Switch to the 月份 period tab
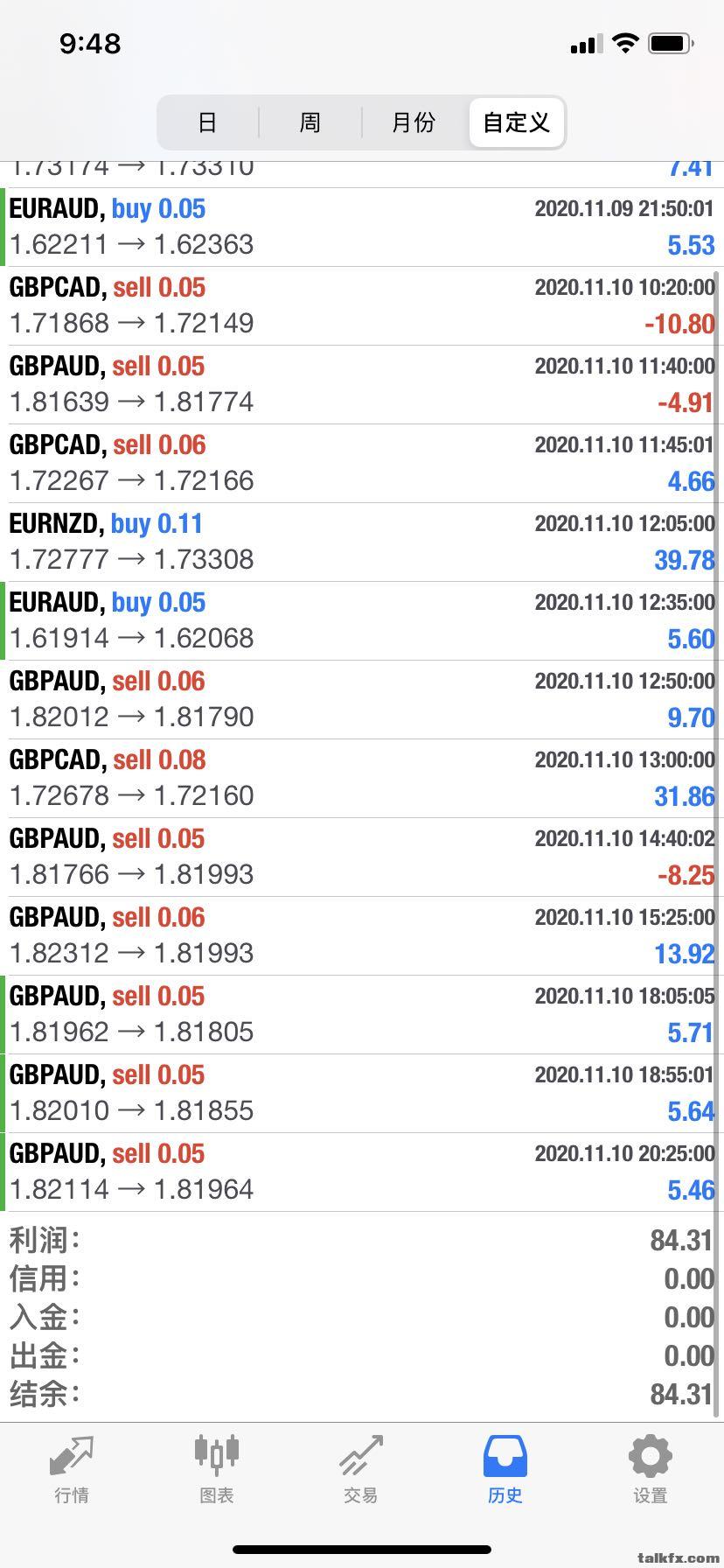Screen dimensions: 724x1568 pyautogui.click(x=414, y=122)
